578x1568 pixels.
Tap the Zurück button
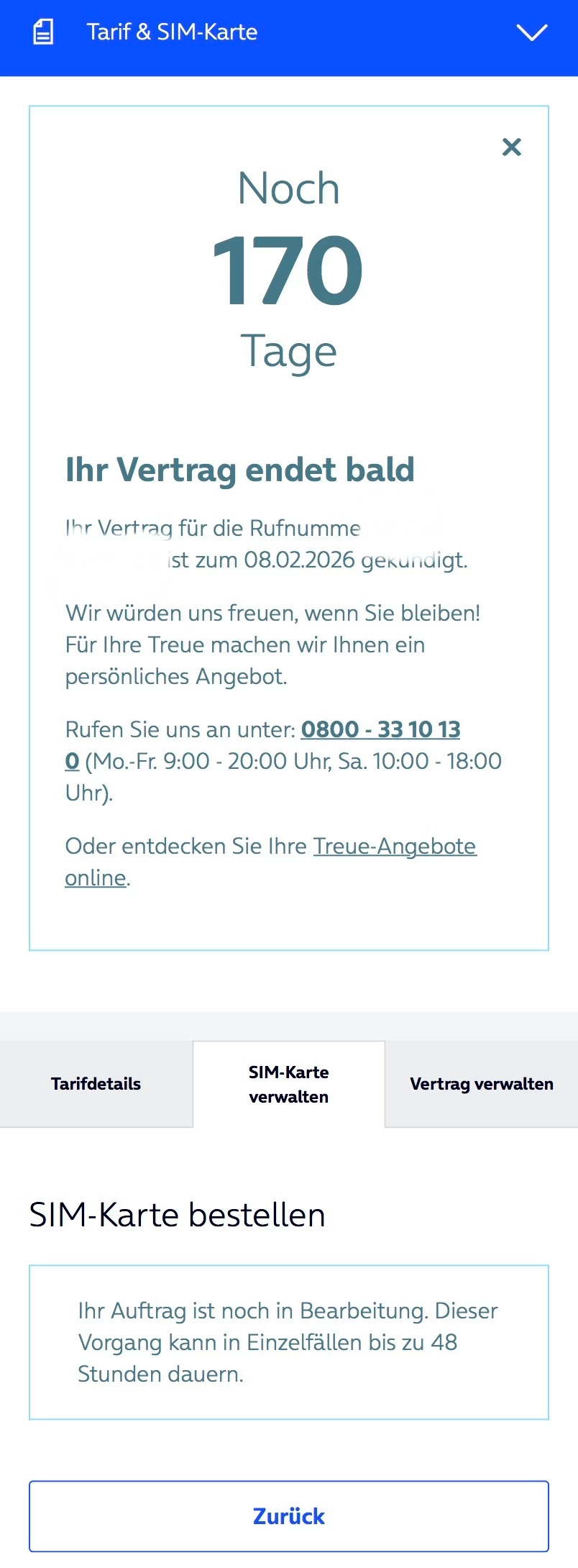(289, 1516)
